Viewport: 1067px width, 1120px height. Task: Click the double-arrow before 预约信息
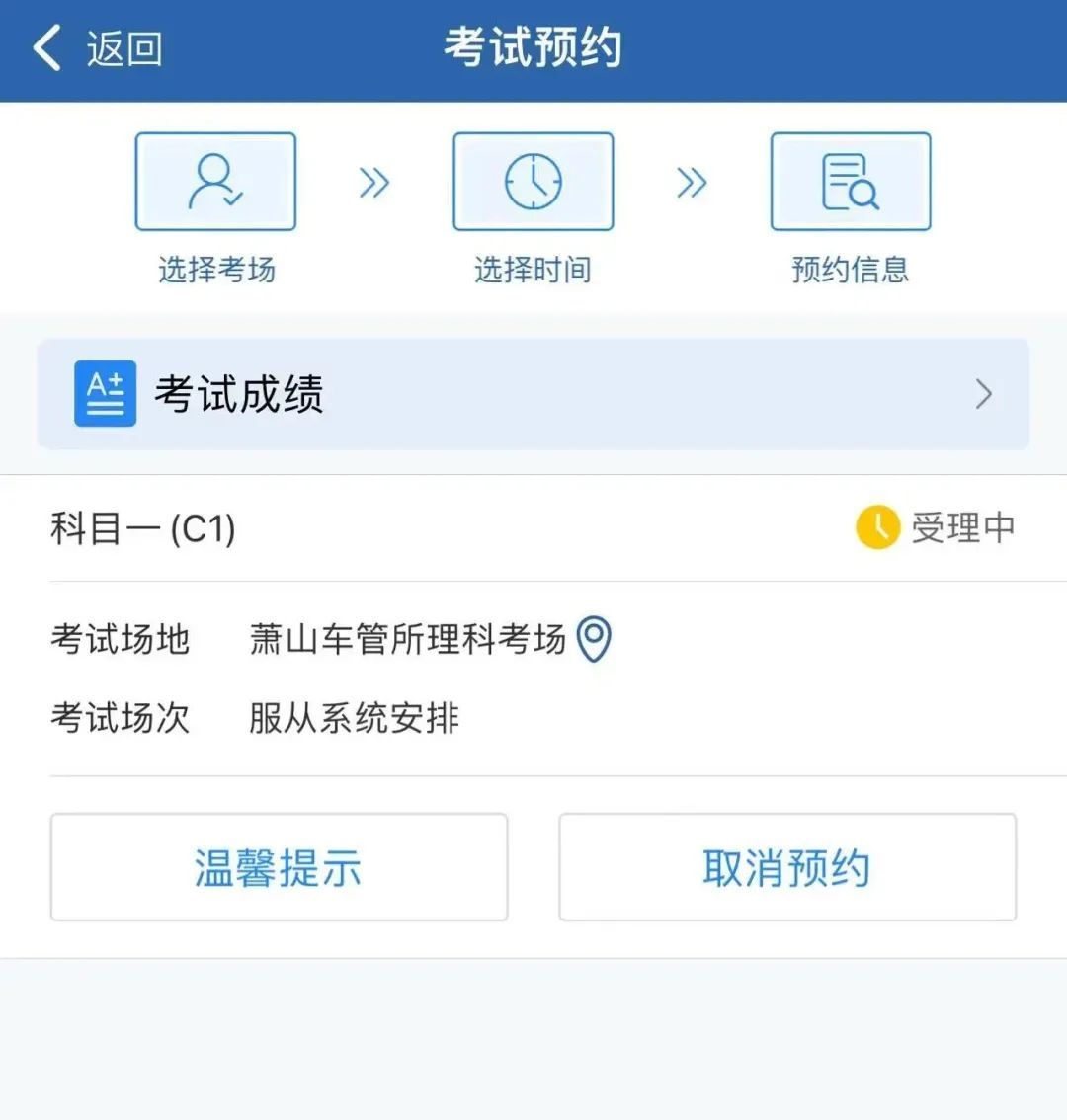pos(692,181)
